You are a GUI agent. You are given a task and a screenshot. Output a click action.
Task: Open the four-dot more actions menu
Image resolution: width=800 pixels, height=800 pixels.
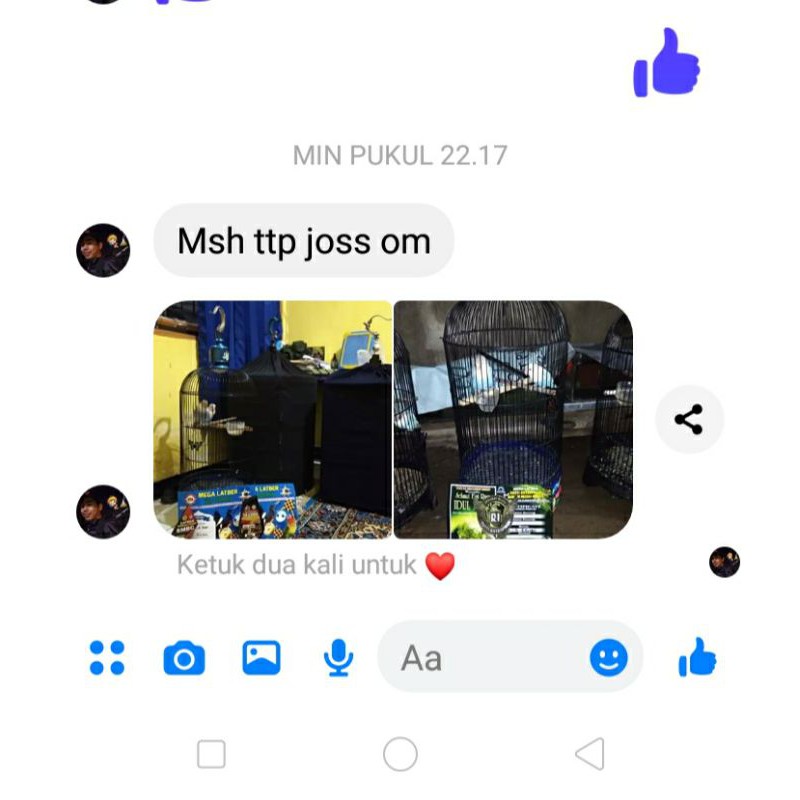[107, 658]
